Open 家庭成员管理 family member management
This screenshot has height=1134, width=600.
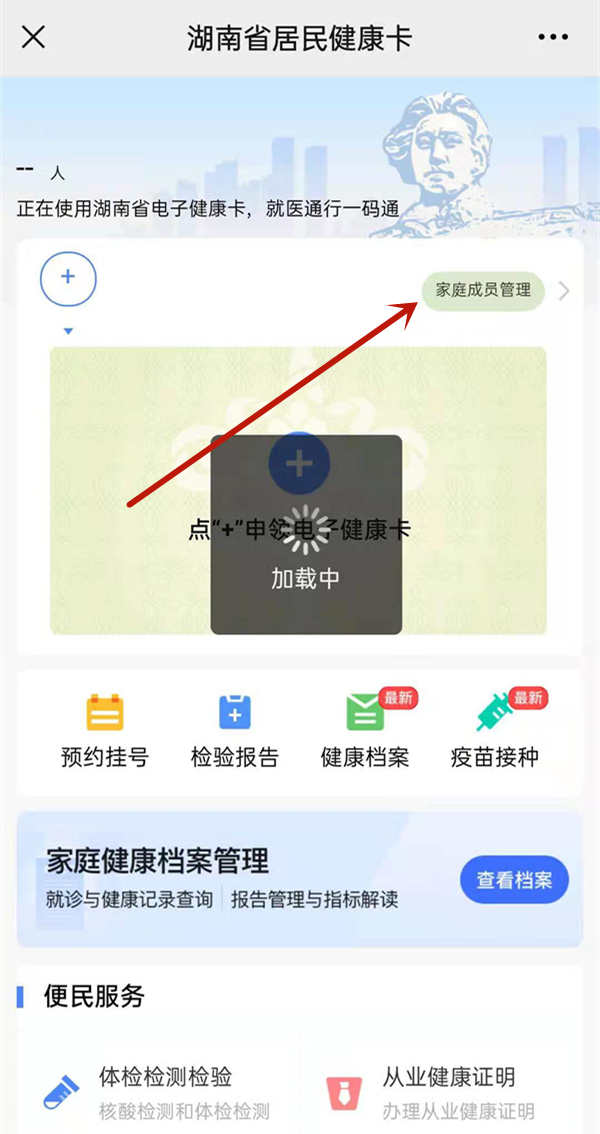click(484, 291)
